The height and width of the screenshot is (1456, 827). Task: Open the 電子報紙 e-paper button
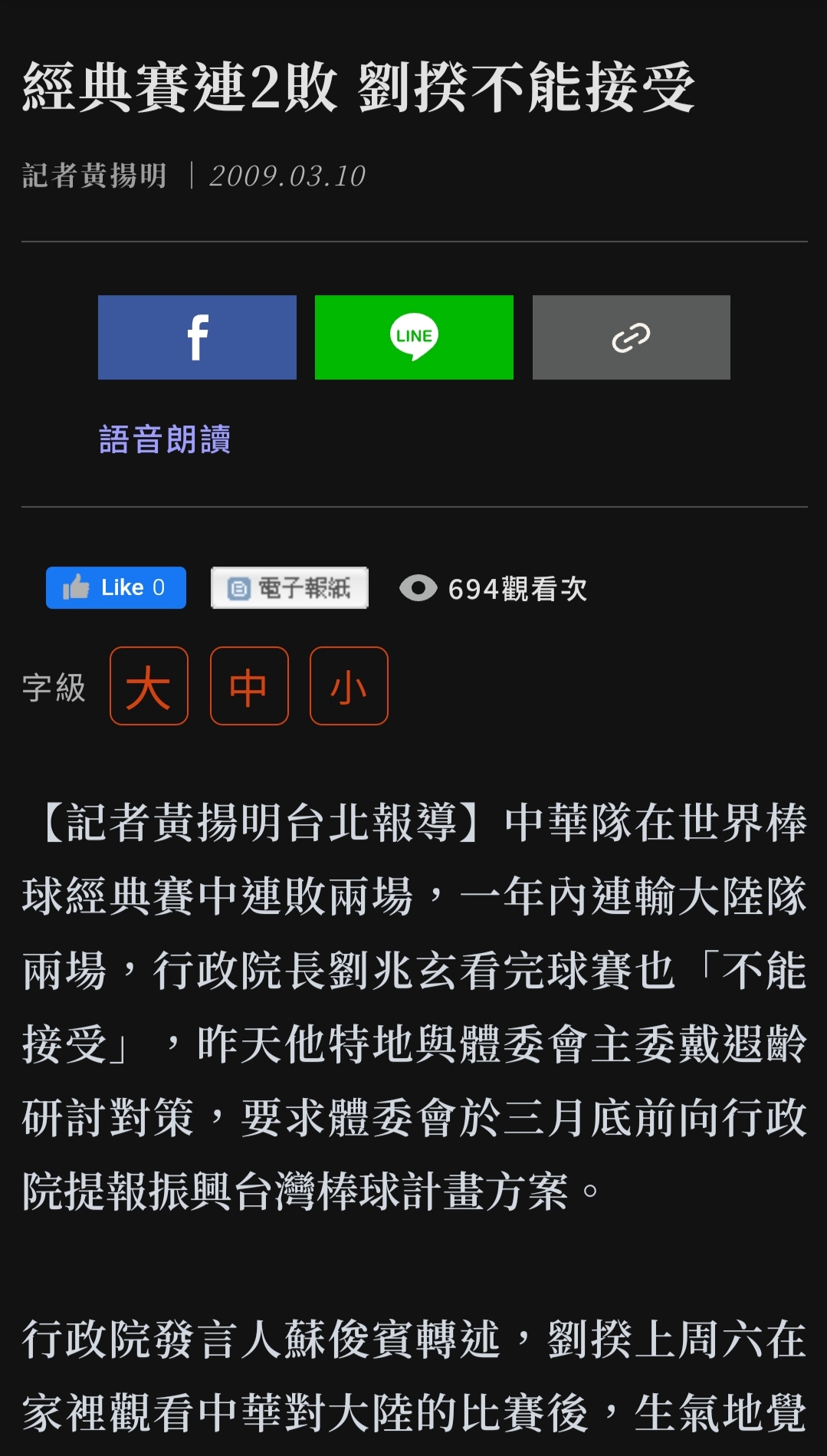point(290,588)
